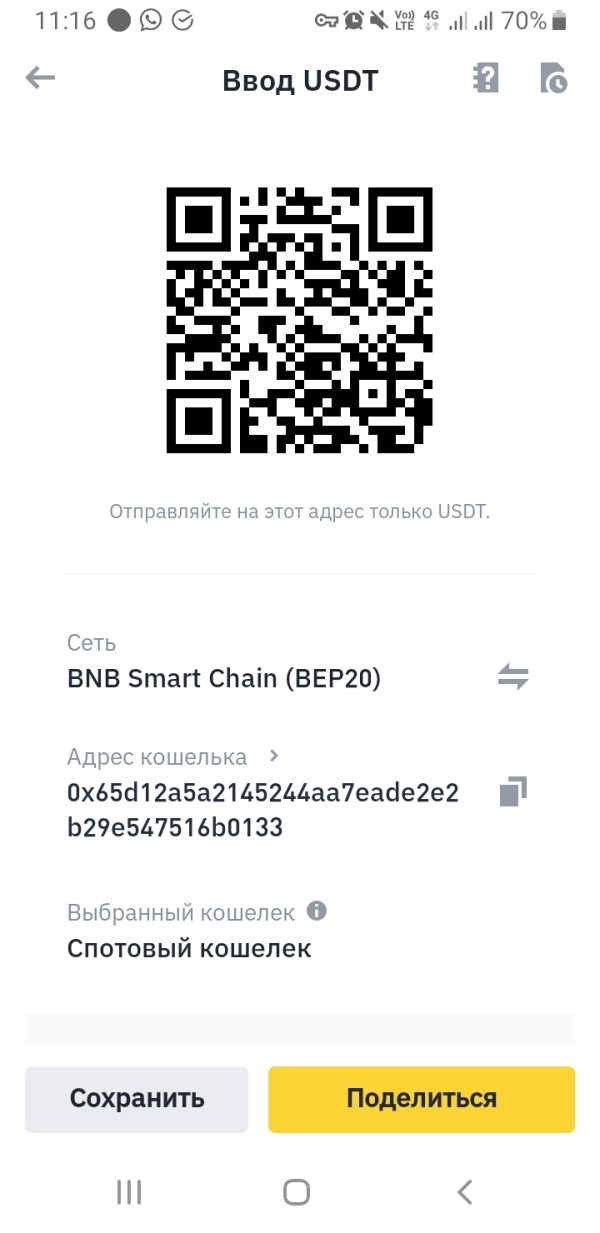Open the Адрес кошелька chevron
600x1233 pixels.
[275, 756]
